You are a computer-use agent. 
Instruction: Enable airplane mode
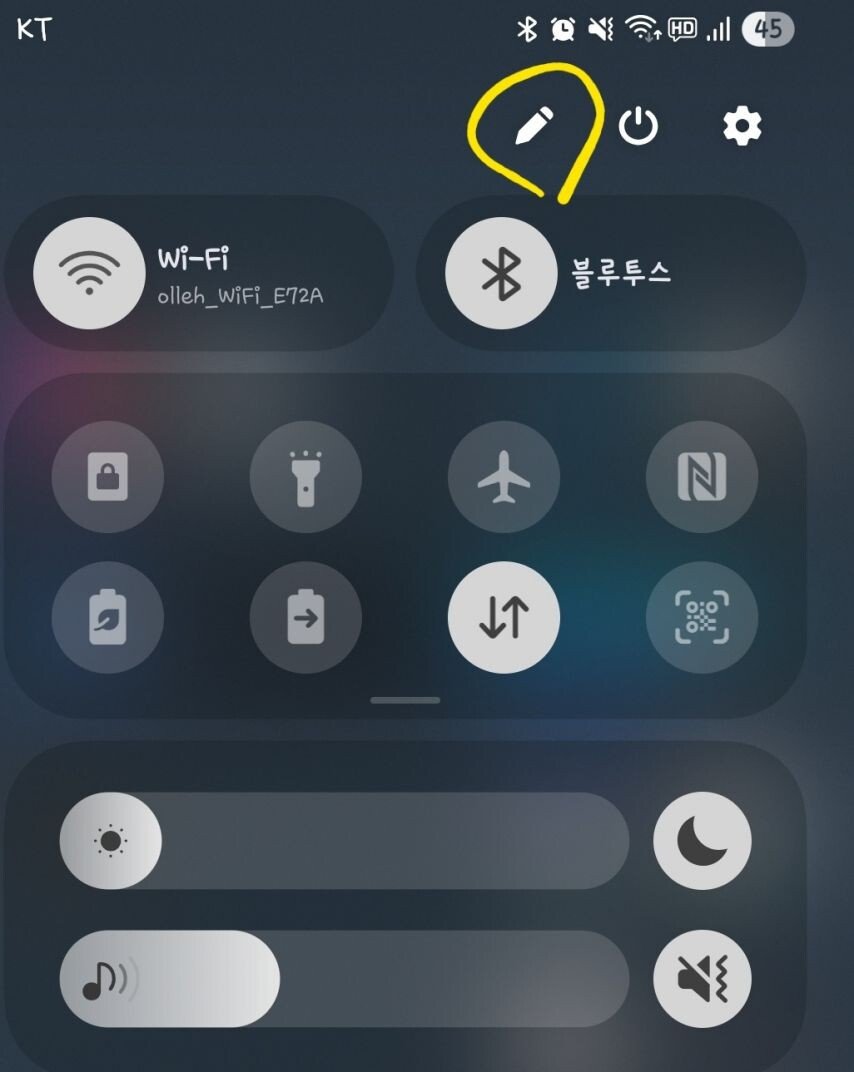pos(504,477)
